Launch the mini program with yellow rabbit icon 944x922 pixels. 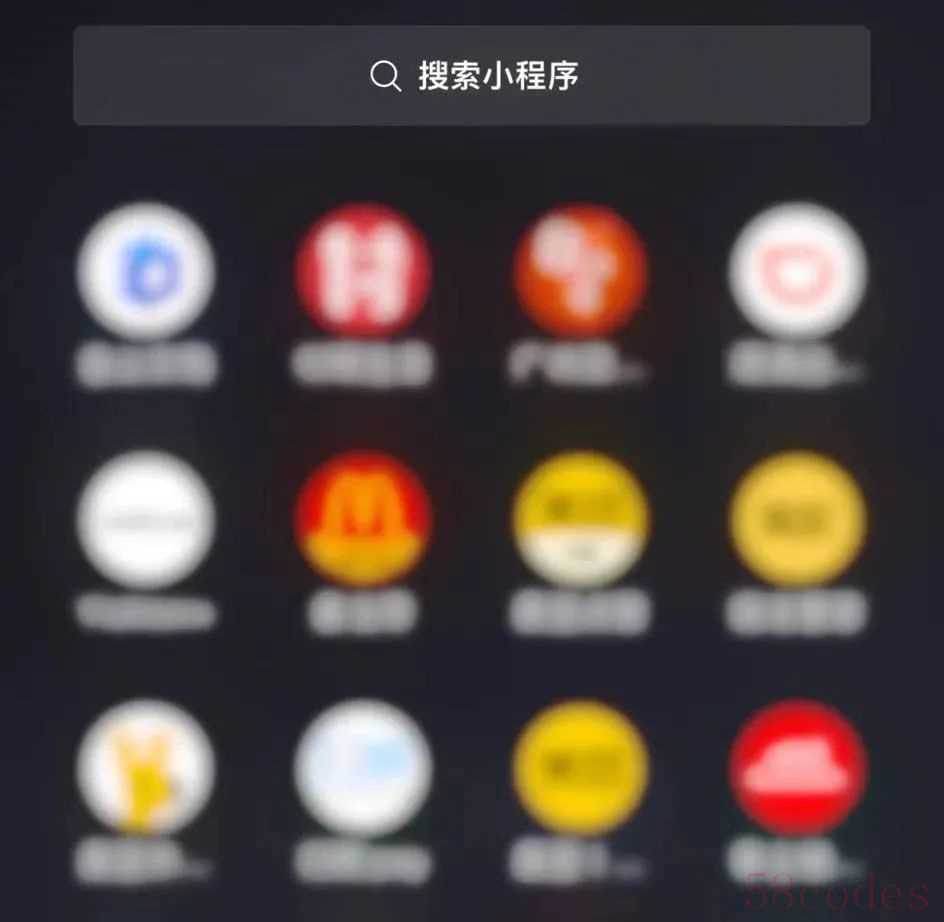tap(146, 768)
